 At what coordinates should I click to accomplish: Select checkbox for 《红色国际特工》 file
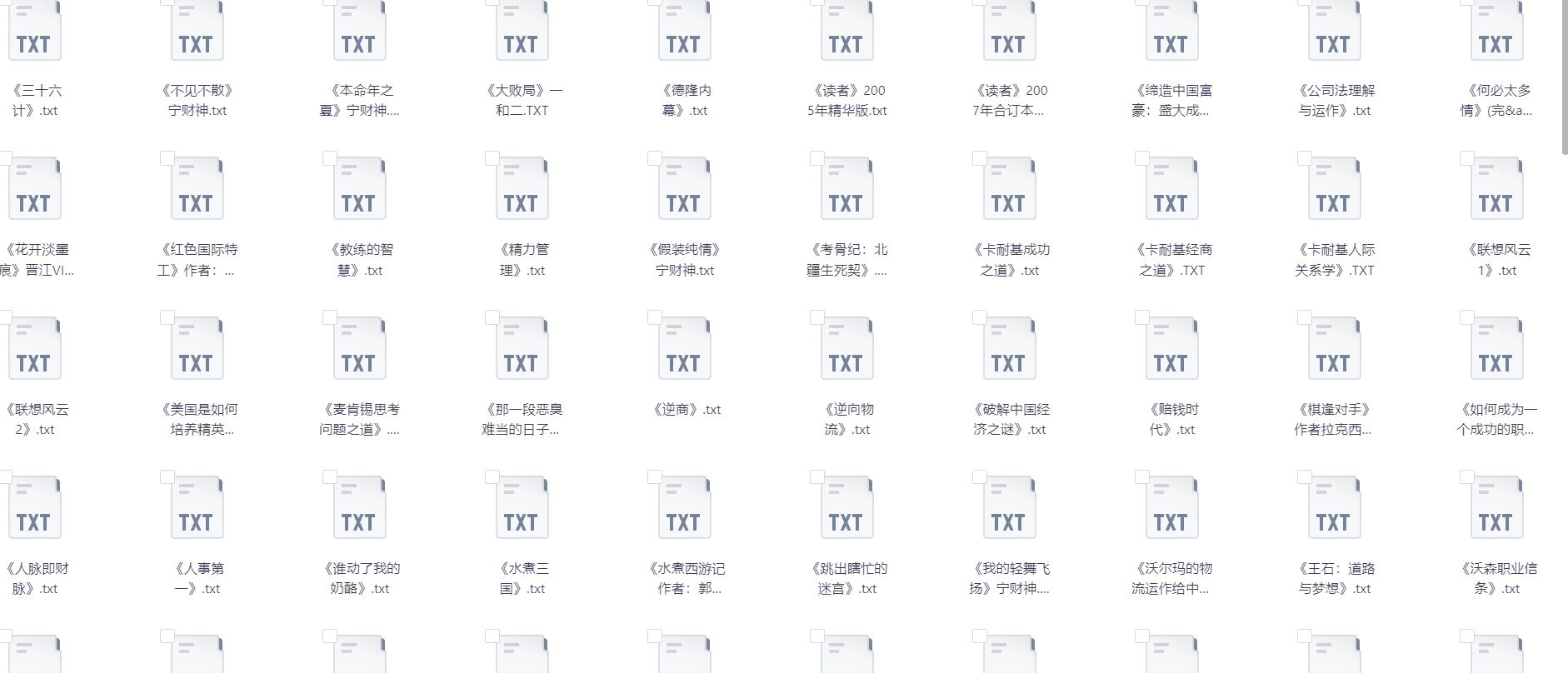point(167,158)
